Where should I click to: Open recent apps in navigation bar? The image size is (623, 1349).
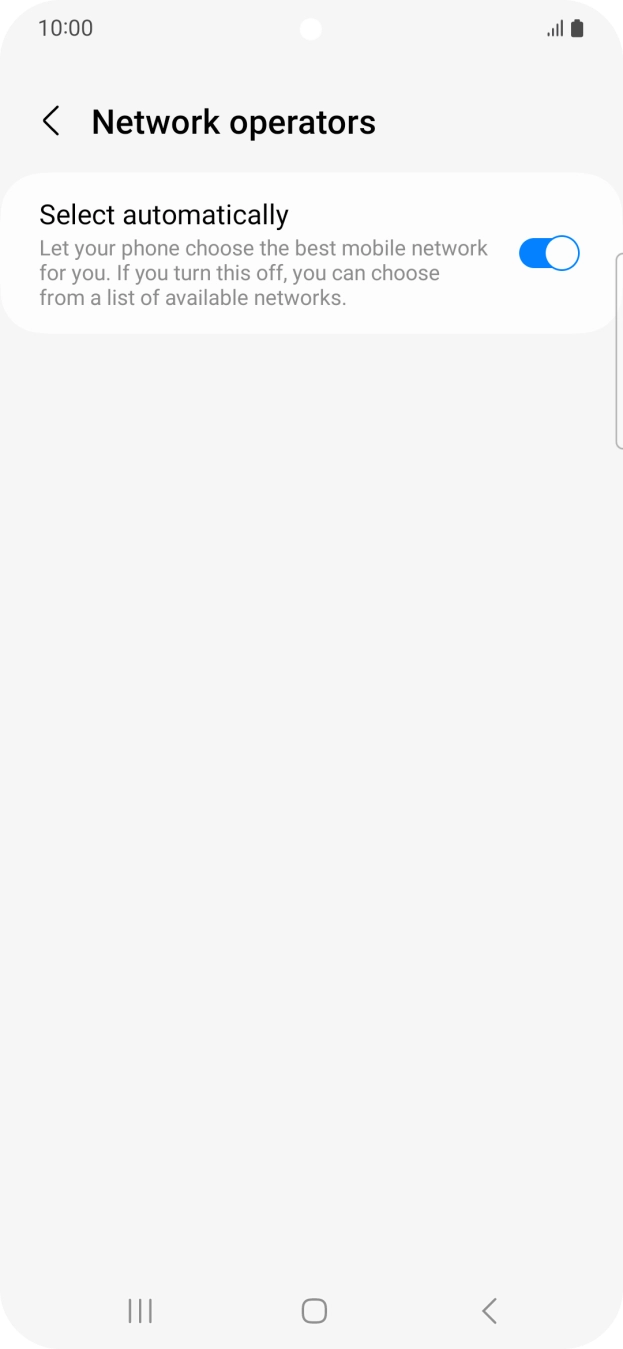pos(140,1310)
